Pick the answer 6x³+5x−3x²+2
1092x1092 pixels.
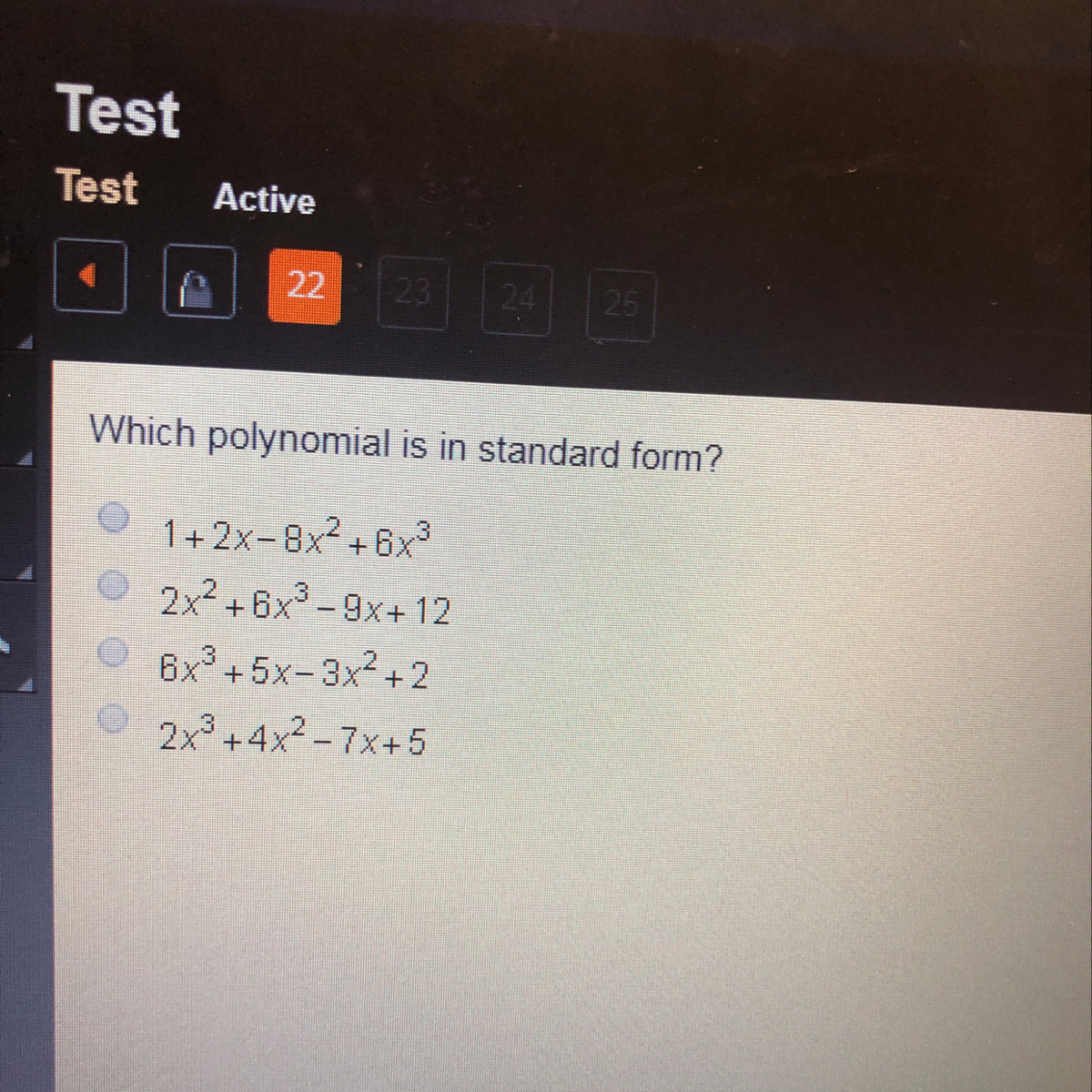113,652
